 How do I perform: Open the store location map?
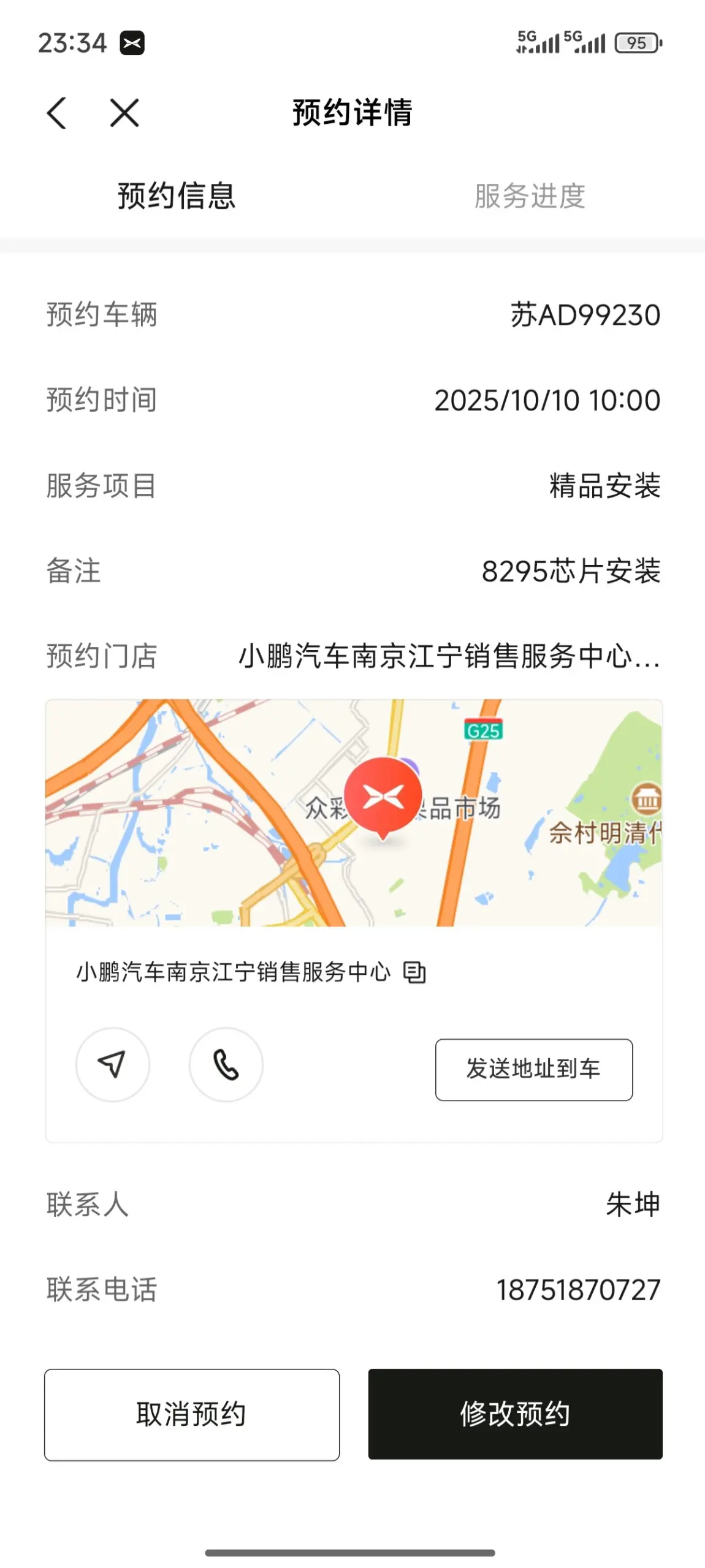click(354, 812)
